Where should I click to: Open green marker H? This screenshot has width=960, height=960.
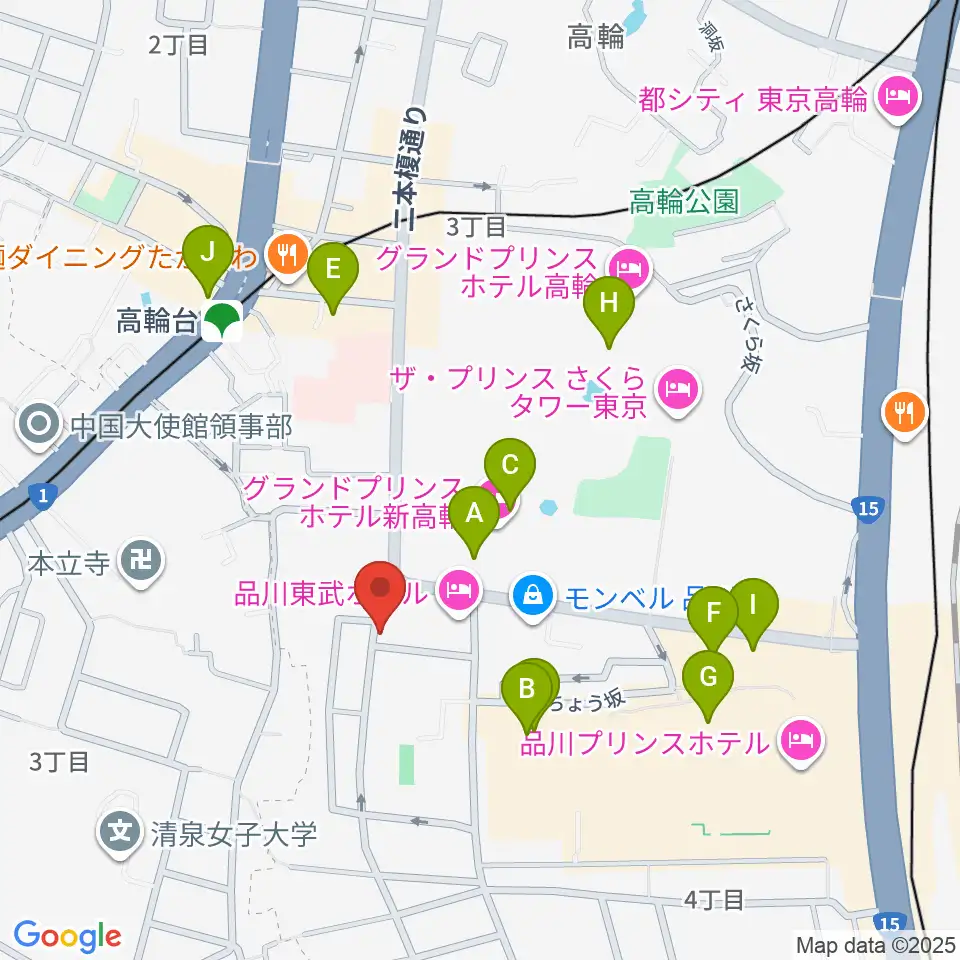tap(609, 312)
